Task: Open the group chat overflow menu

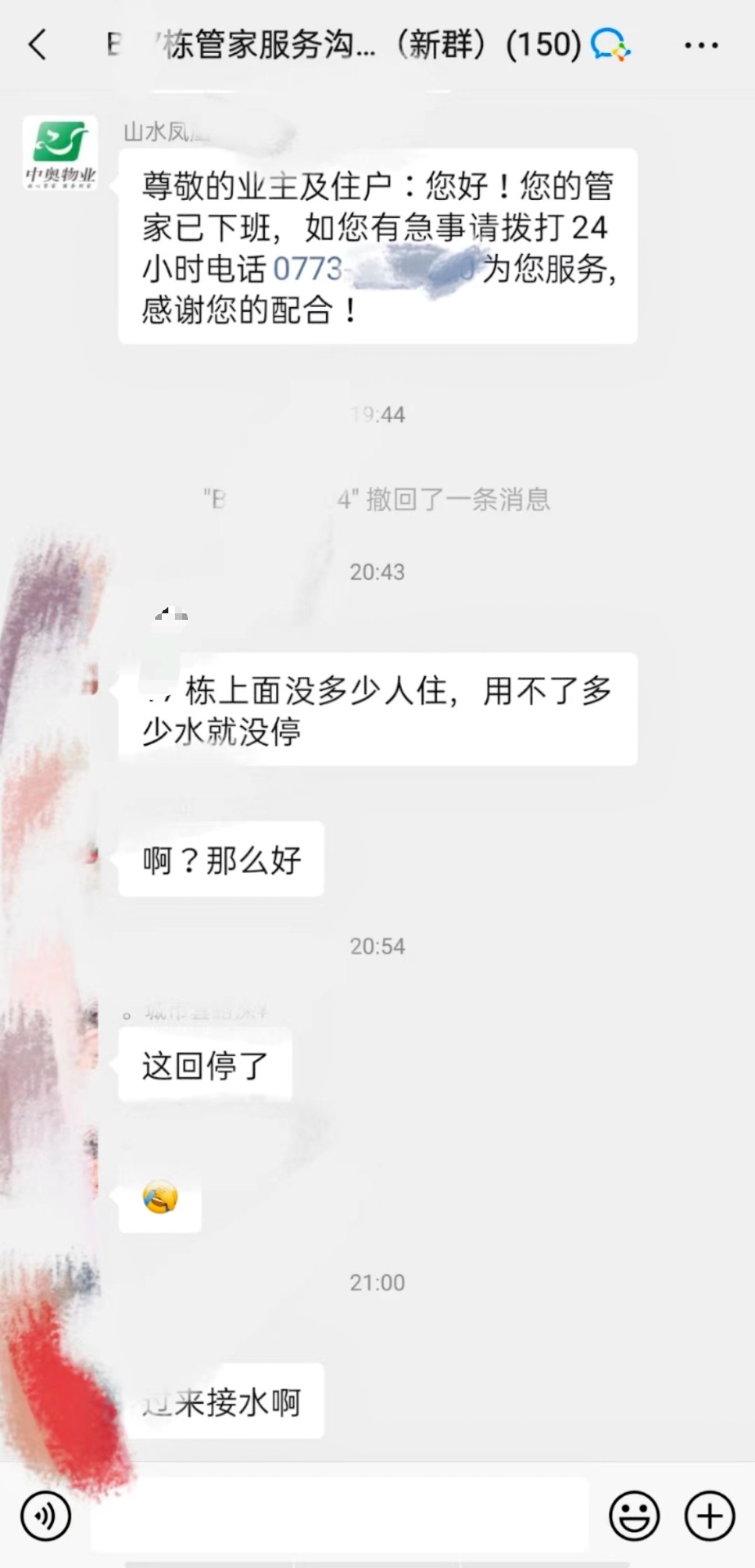Action: 701,46
